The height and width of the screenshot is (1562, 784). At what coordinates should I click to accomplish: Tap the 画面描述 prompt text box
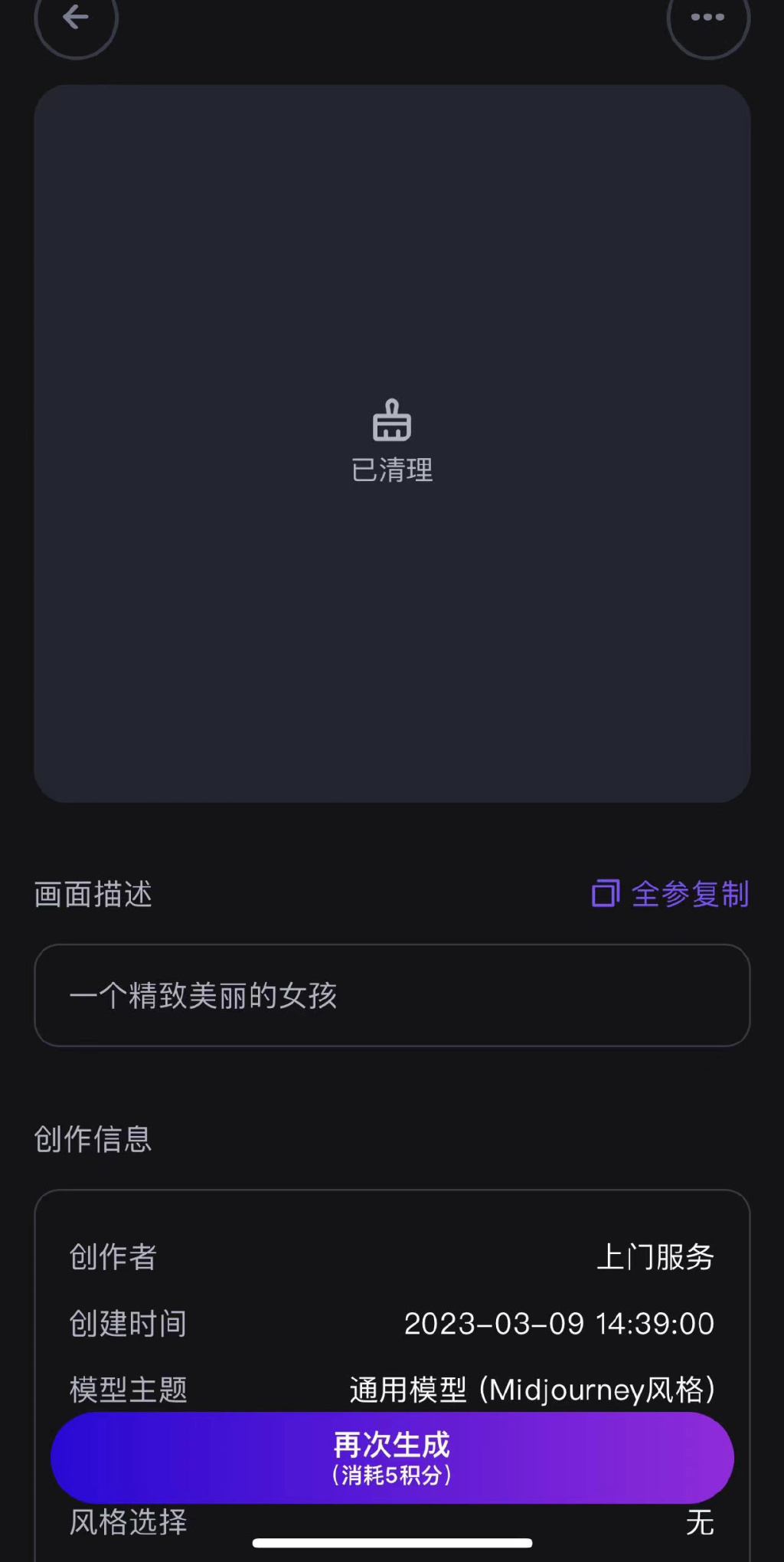tap(392, 995)
